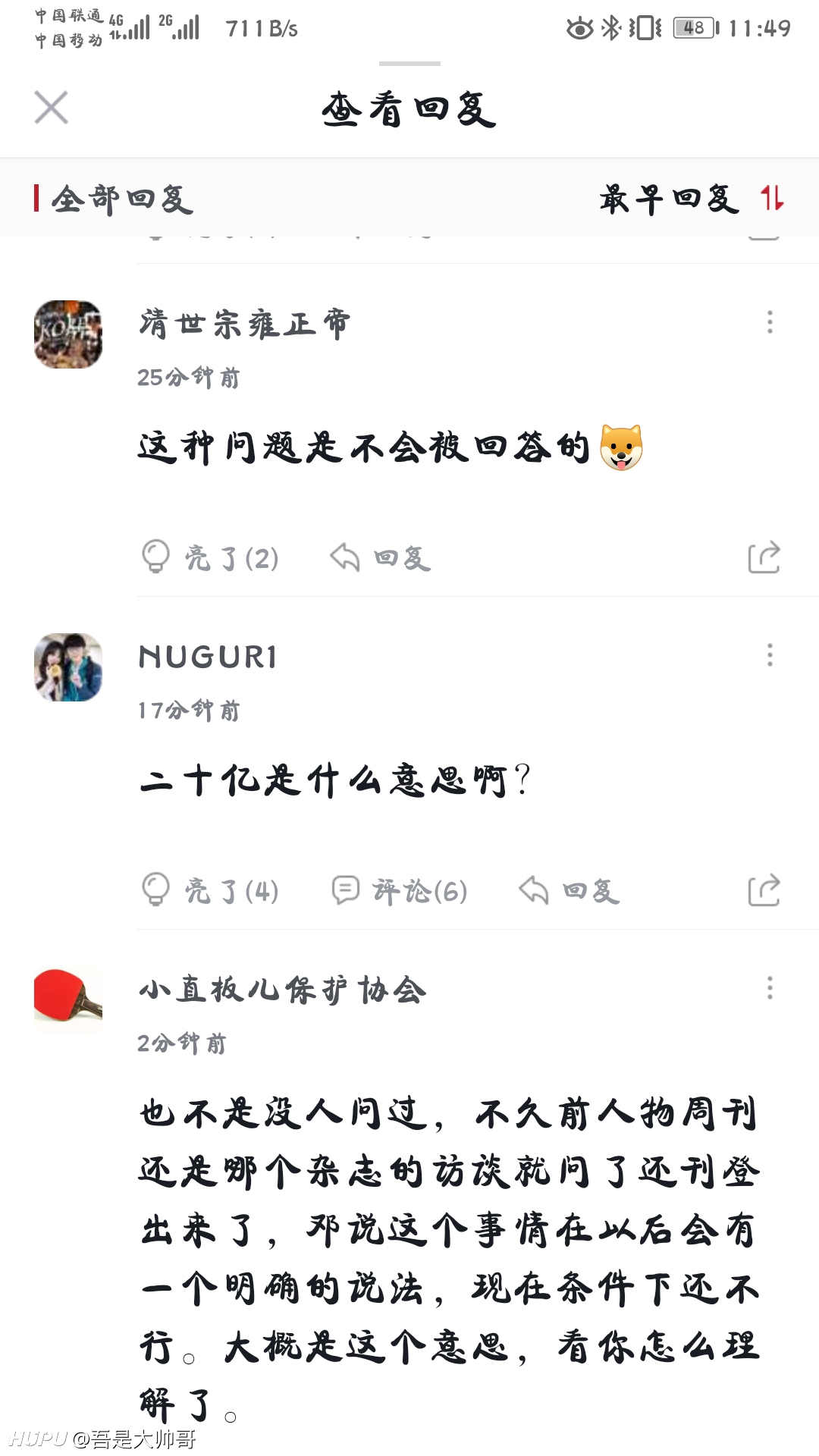Open the overflow menu on 小直板儿保护协会's reply
Image resolution: width=819 pixels, height=1456 pixels.
tap(770, 988)
